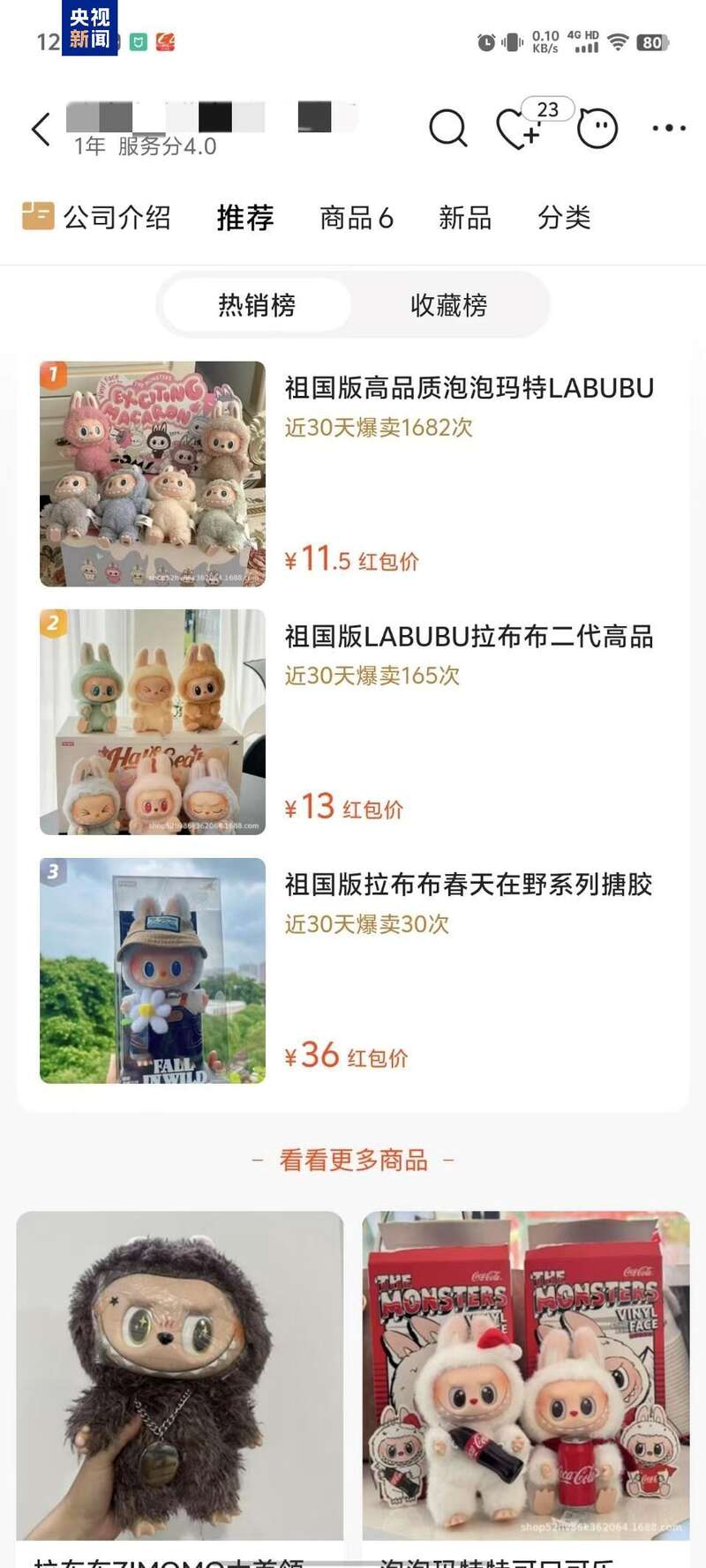Select the 推荐 tab
The width and height of the screenshot is (706, 1568).
pyautogui.click(x=245, y=217)
